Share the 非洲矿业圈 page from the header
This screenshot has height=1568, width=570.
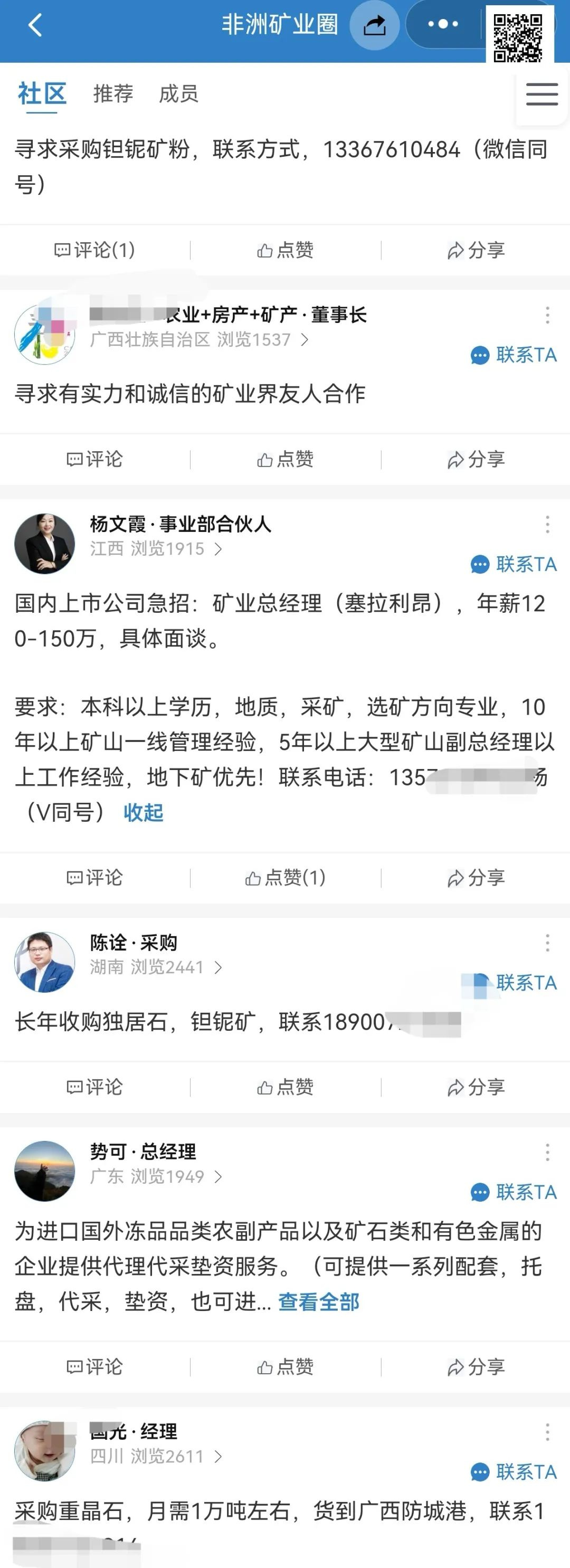374,25
